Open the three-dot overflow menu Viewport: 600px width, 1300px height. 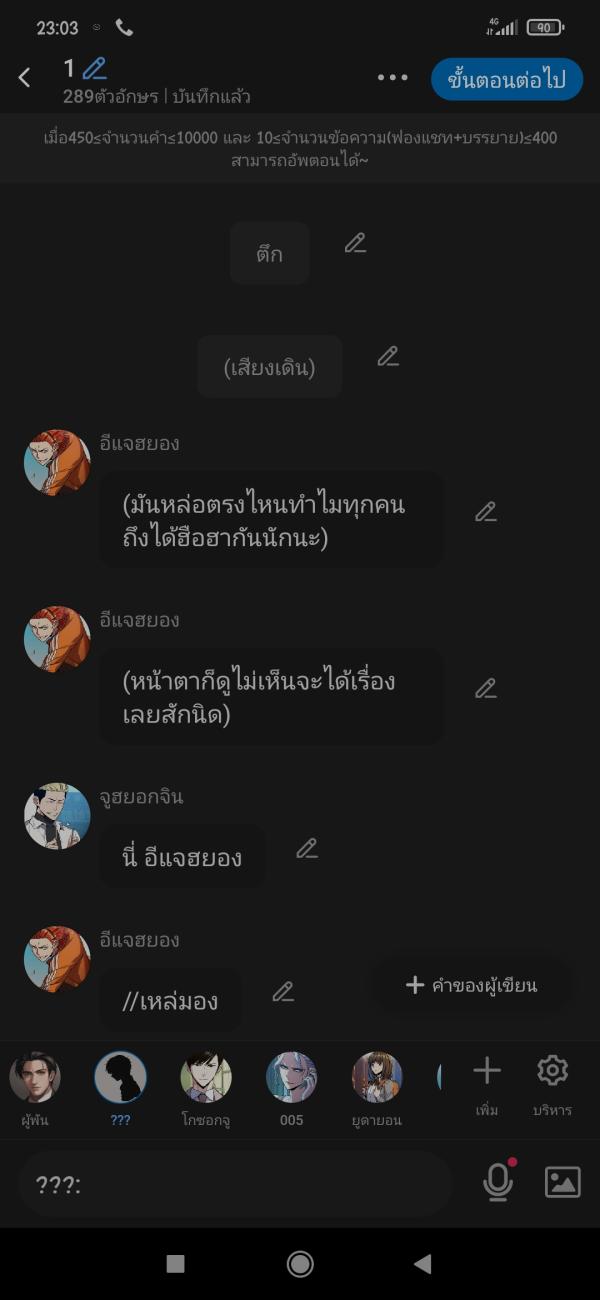tap(392, 78)
